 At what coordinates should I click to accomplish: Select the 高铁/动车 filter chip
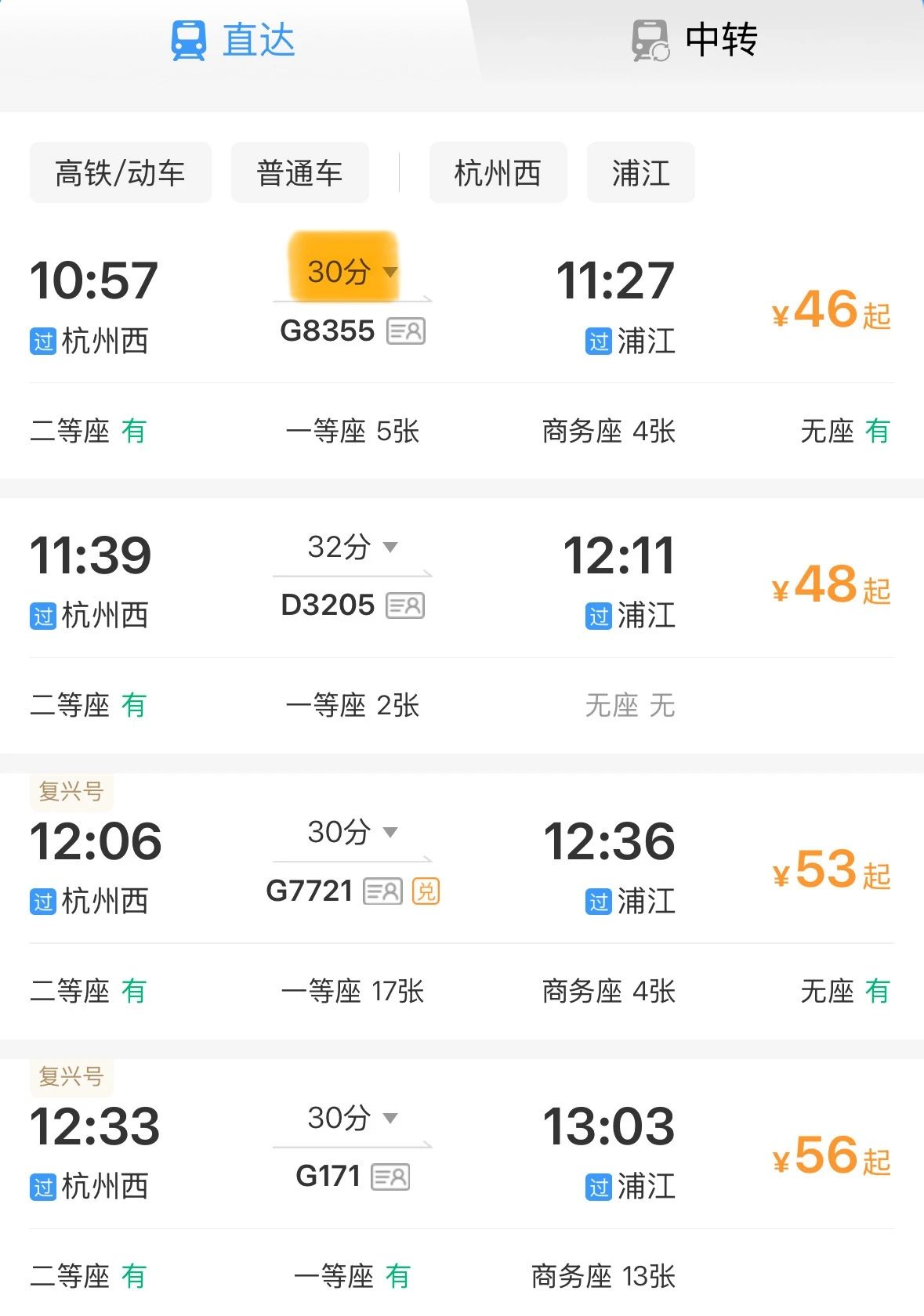coord(121,173)
